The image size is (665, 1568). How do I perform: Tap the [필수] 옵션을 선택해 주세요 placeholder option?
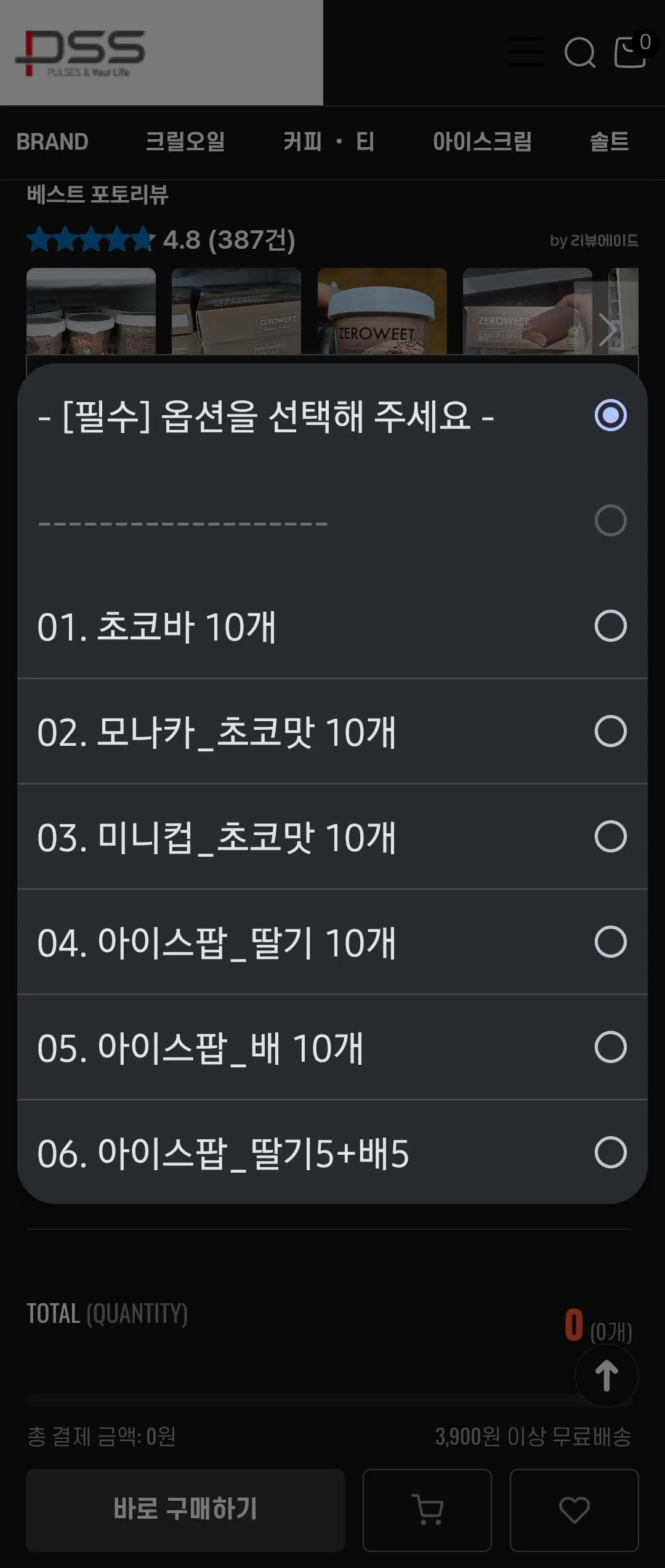coord(332,416)
